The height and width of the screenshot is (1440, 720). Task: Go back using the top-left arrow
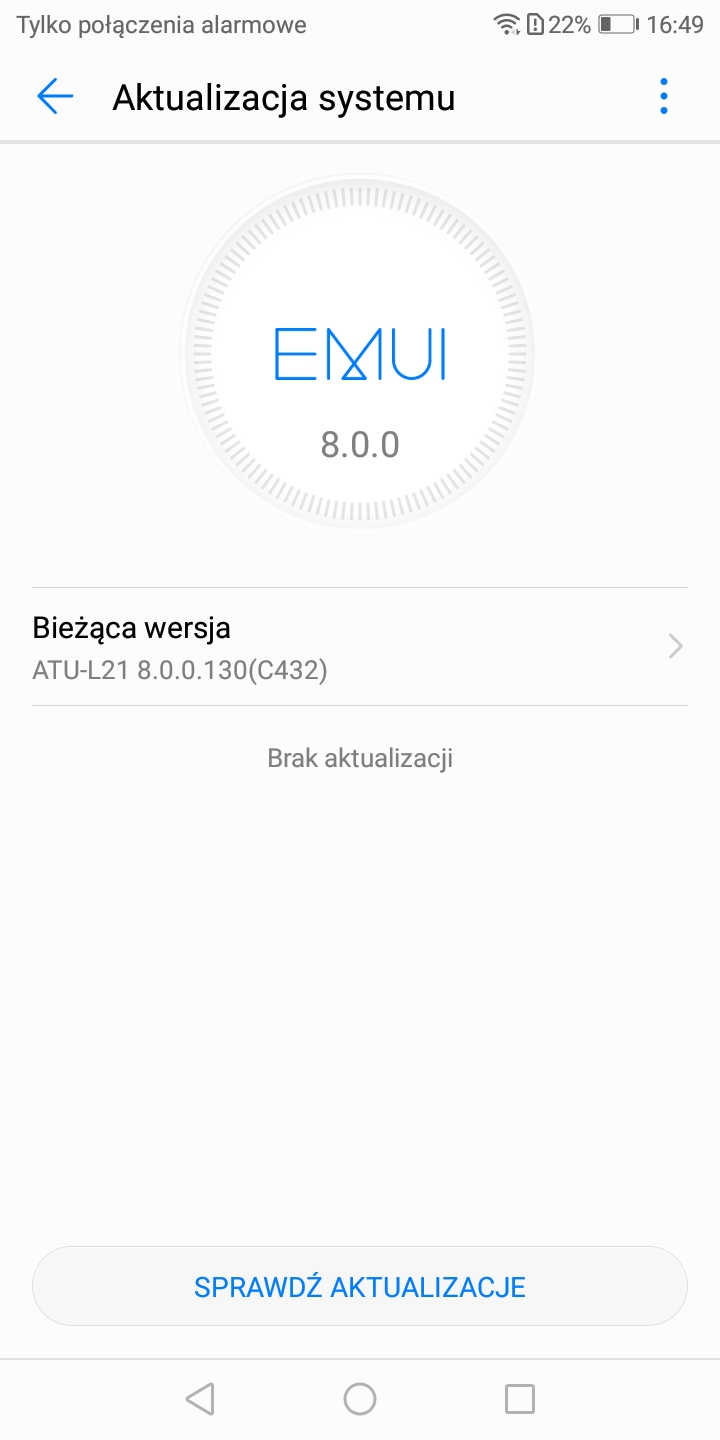pyautogui.click(x=55, y=97)
